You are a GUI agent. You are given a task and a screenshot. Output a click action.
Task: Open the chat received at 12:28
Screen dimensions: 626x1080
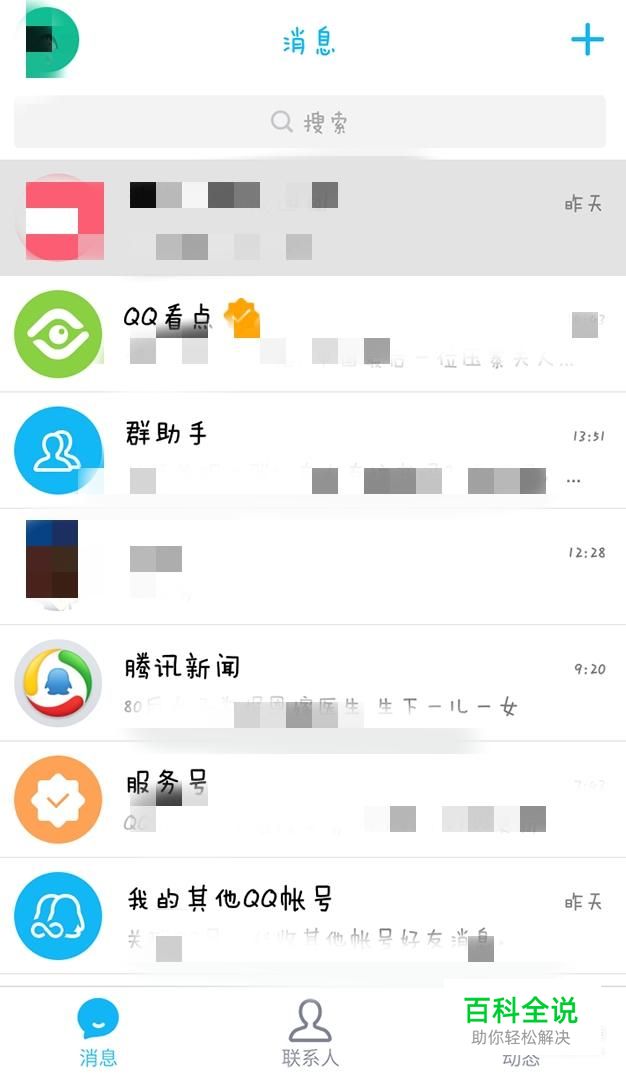pyautogui.click(x=313, y=566)
